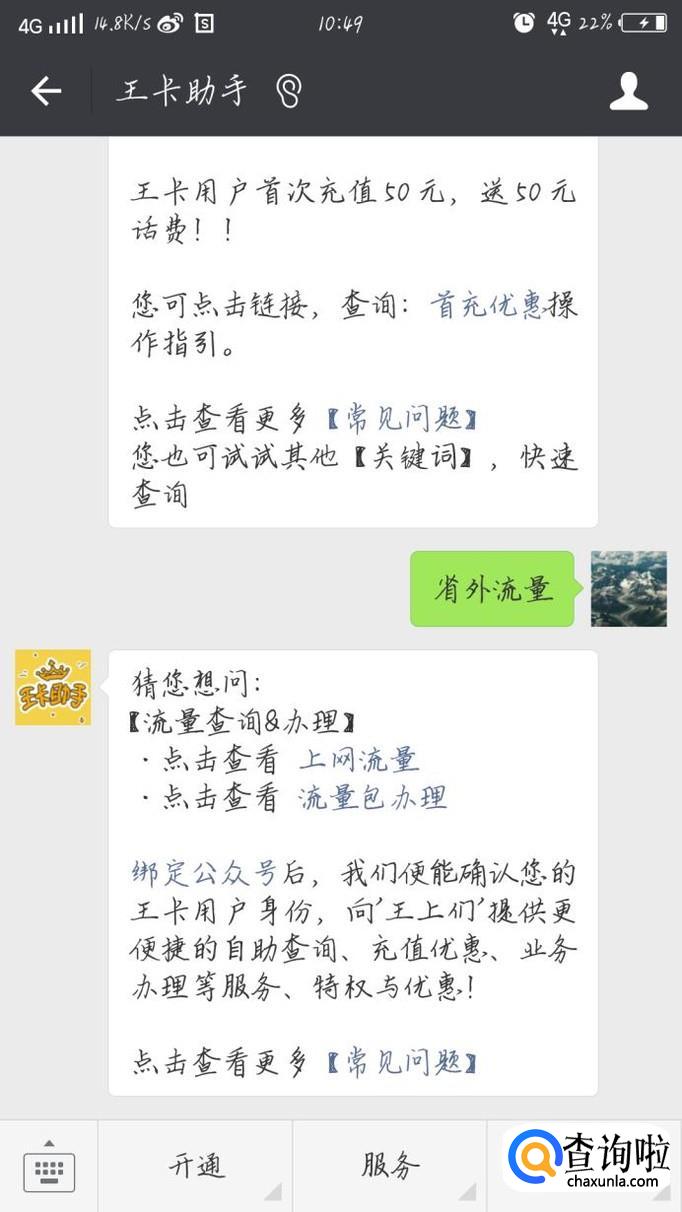Tap the 绑定公众号 link
682x1212 pixels.
click(204, 873)
